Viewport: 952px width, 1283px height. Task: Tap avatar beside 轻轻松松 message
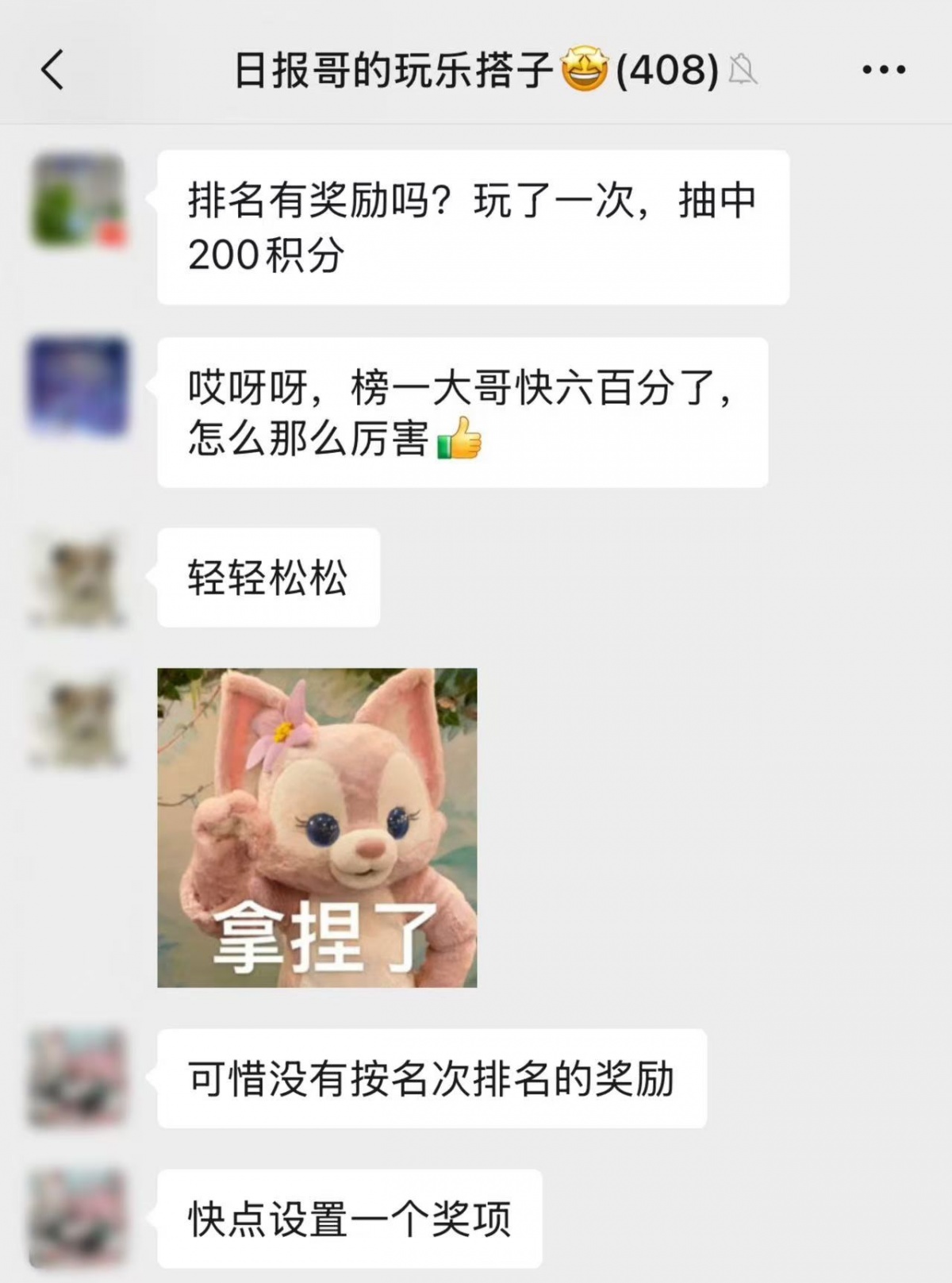(78, 578)
